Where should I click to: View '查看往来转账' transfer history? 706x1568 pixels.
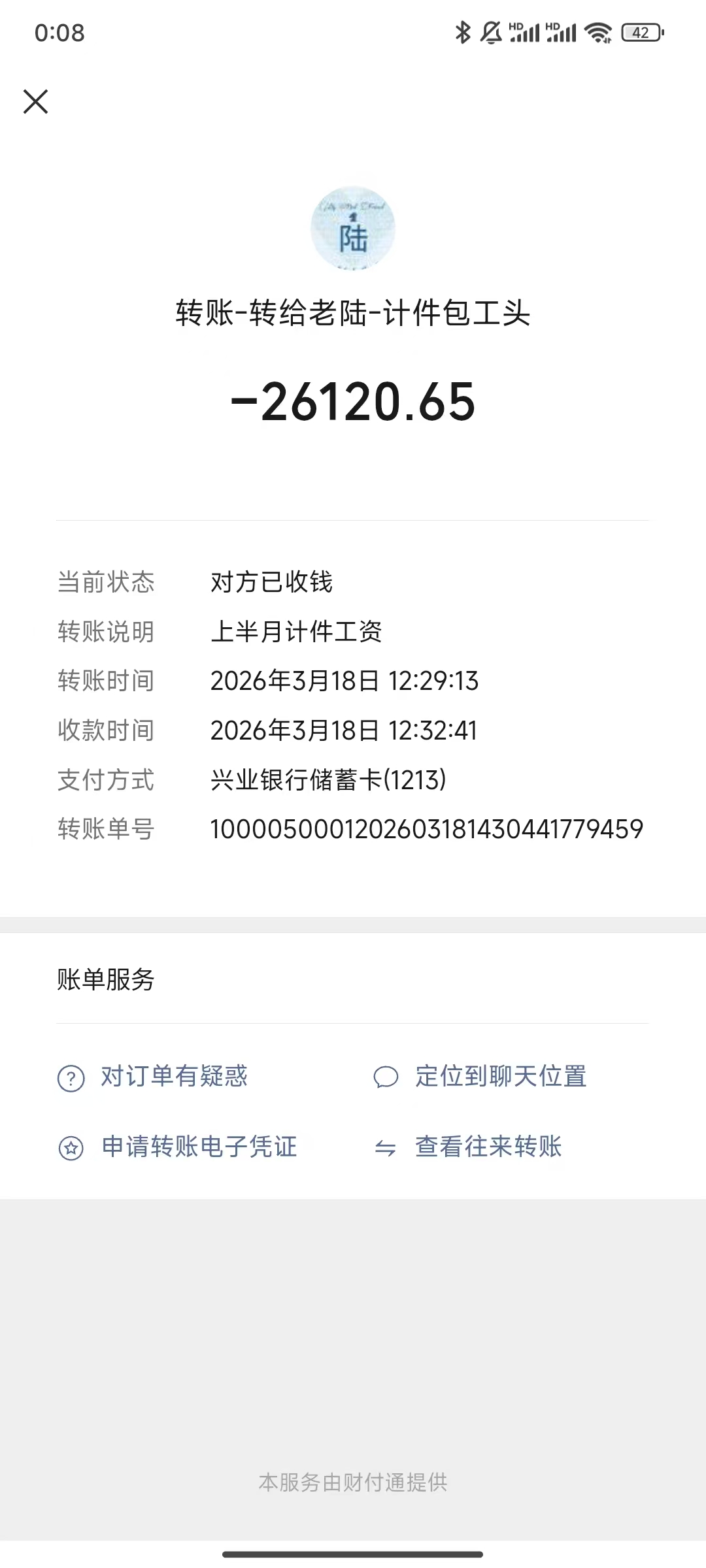(488, 1147)
